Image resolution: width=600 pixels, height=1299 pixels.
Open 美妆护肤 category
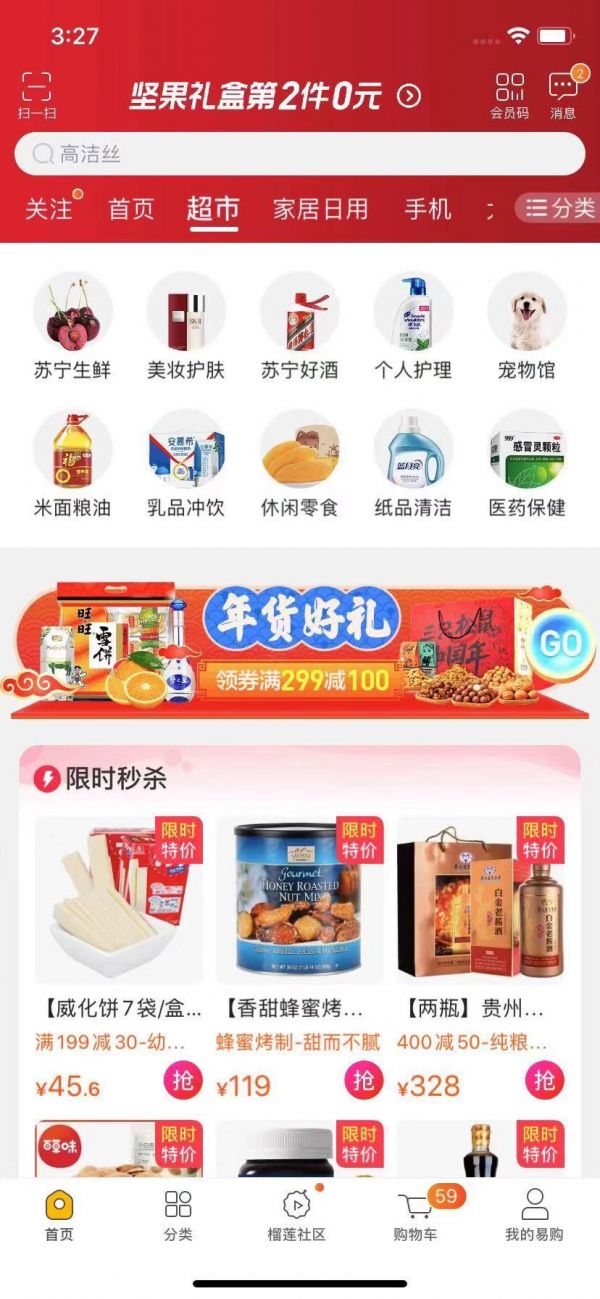coord(186,326)
